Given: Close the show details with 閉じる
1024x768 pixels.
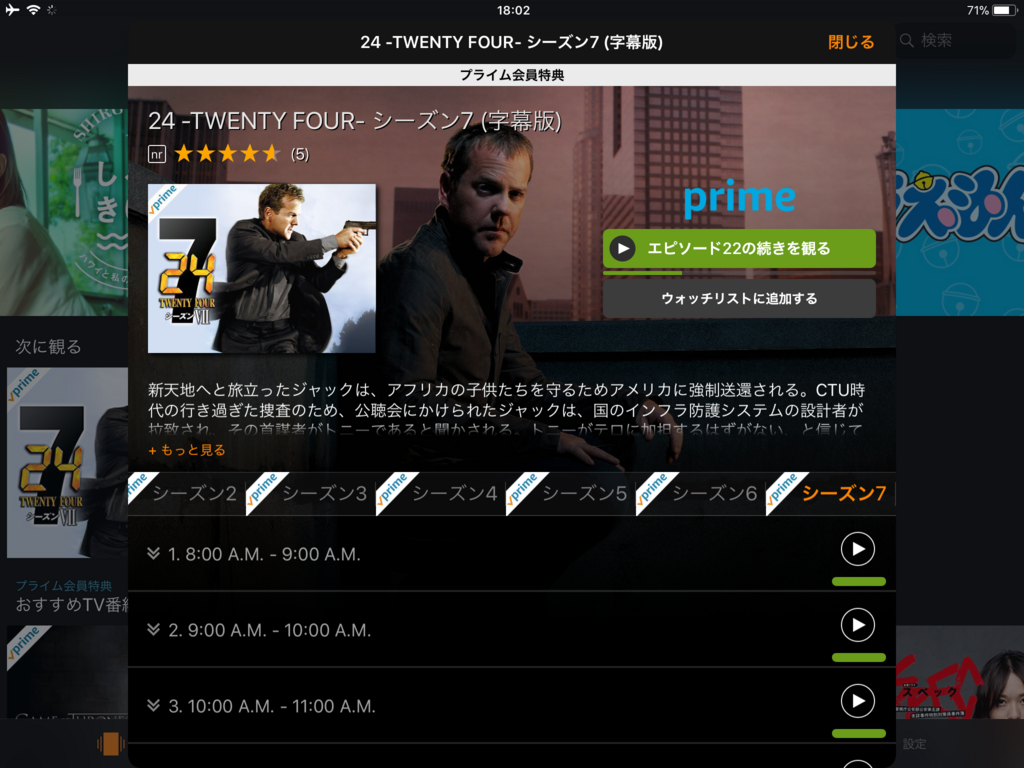Looking at the screenshot, I should click(x=851, y=42).
